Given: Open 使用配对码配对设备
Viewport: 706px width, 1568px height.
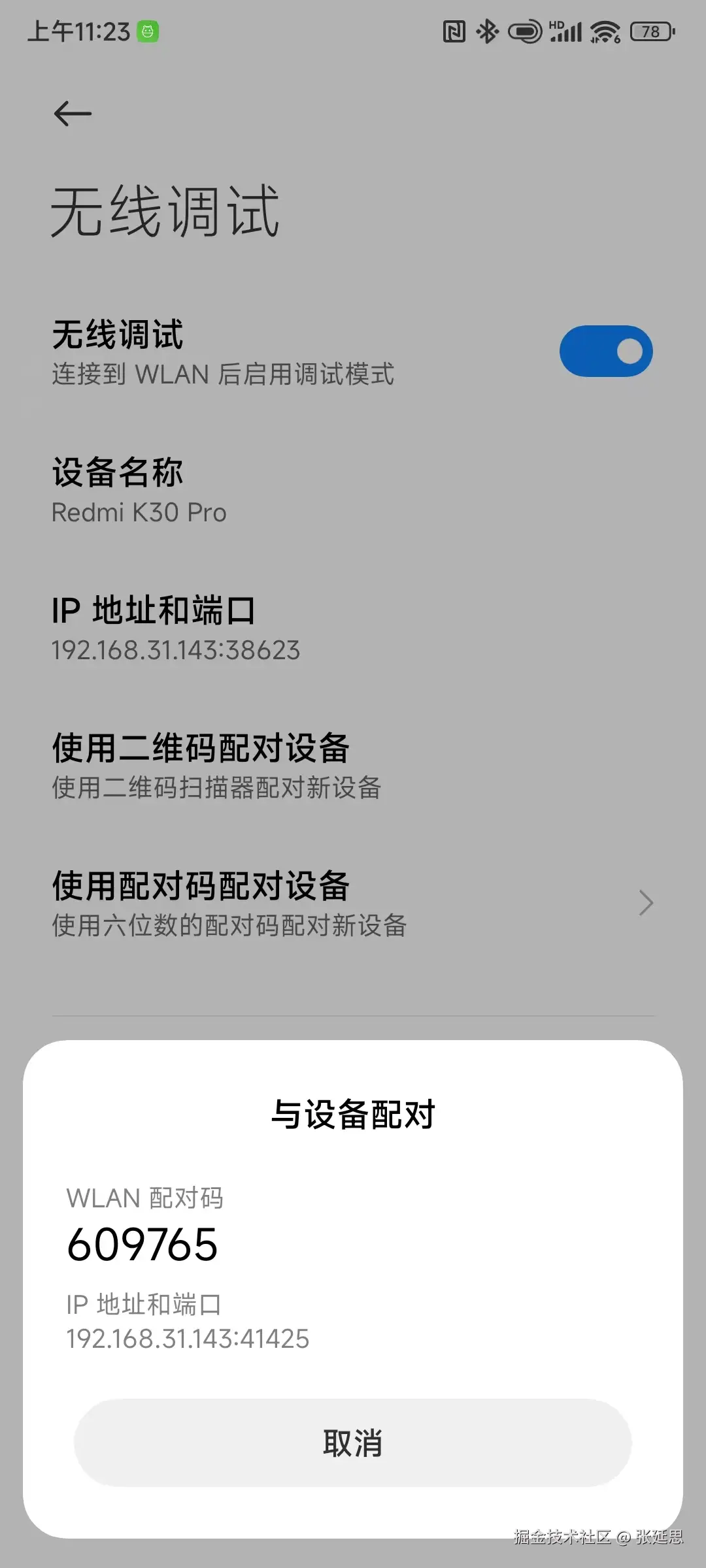Looking at the screenshot, I should click(x=353, y=904).
